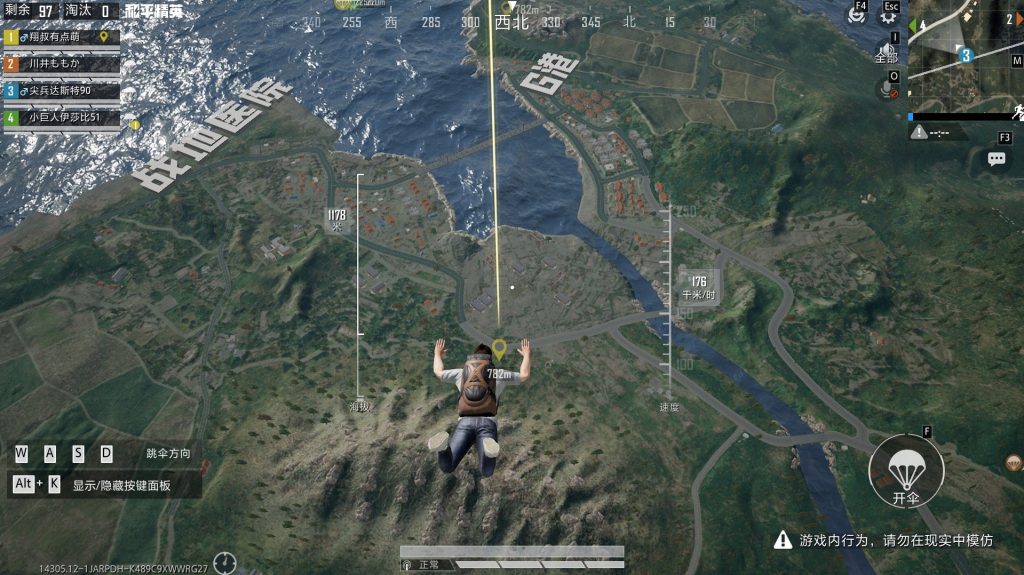Open game settings gear icon
1024x575 pixels.
(888, 17)
